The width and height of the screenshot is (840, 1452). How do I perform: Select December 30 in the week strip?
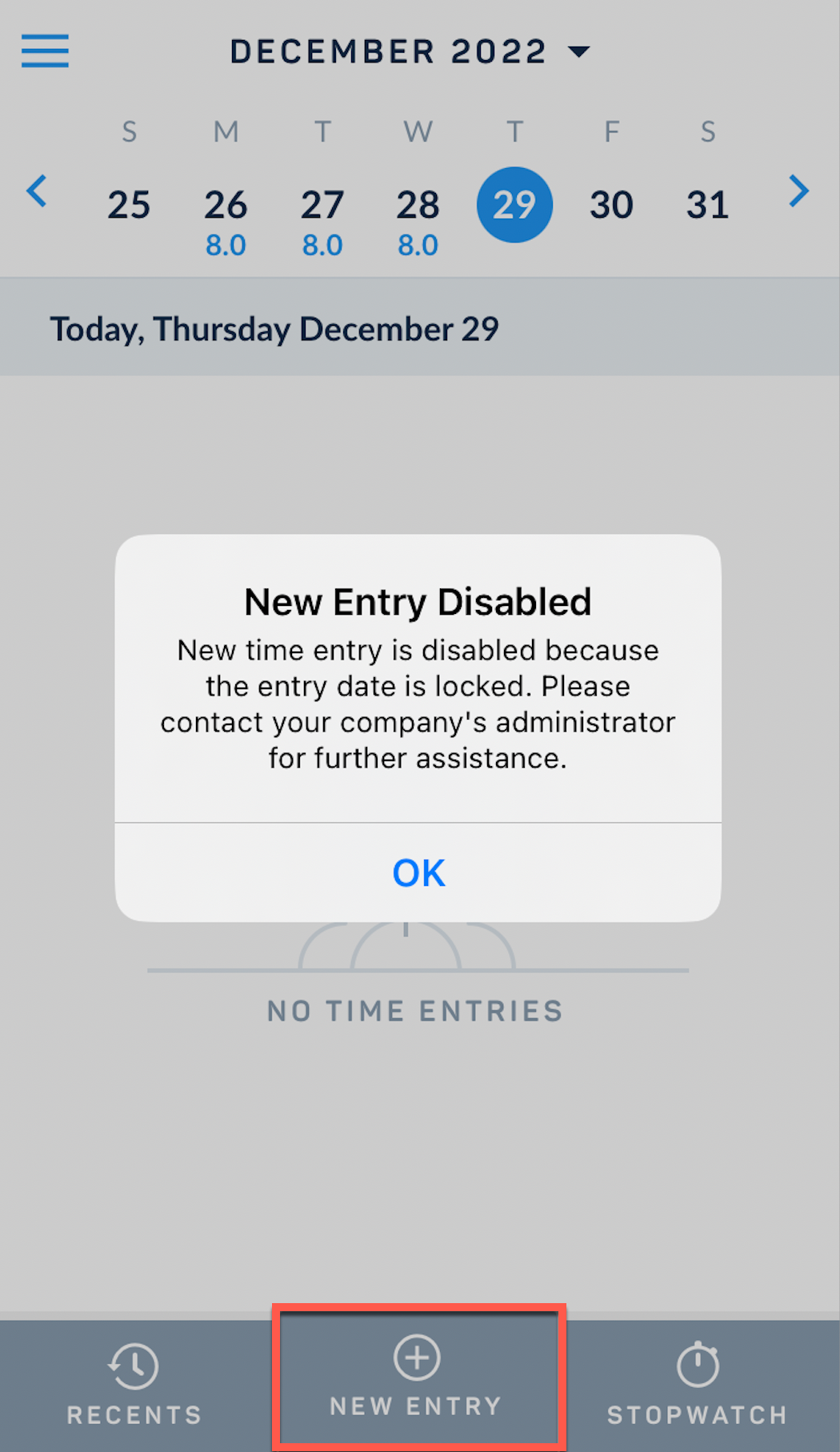611,204
